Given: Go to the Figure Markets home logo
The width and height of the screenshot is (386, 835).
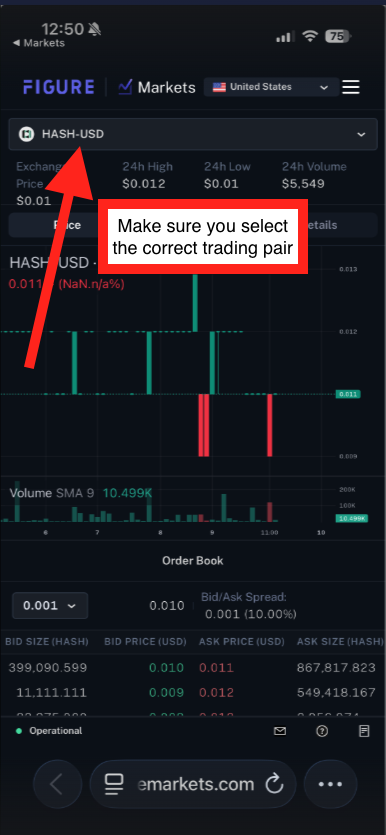Looking at the screenshot, I should [x=109, y=87].
